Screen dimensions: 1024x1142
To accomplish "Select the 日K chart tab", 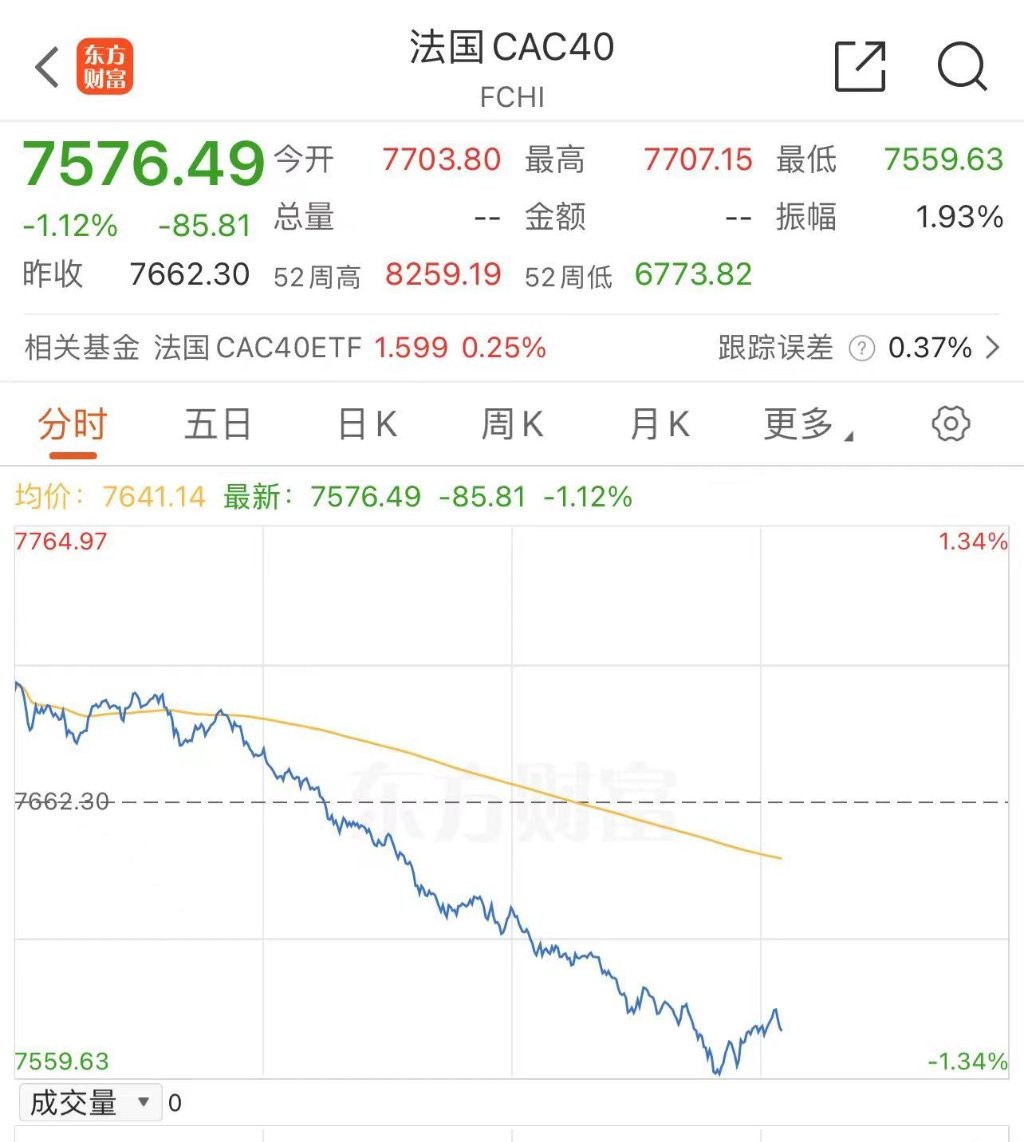I will pyautogui.click(x=367, y=425).
